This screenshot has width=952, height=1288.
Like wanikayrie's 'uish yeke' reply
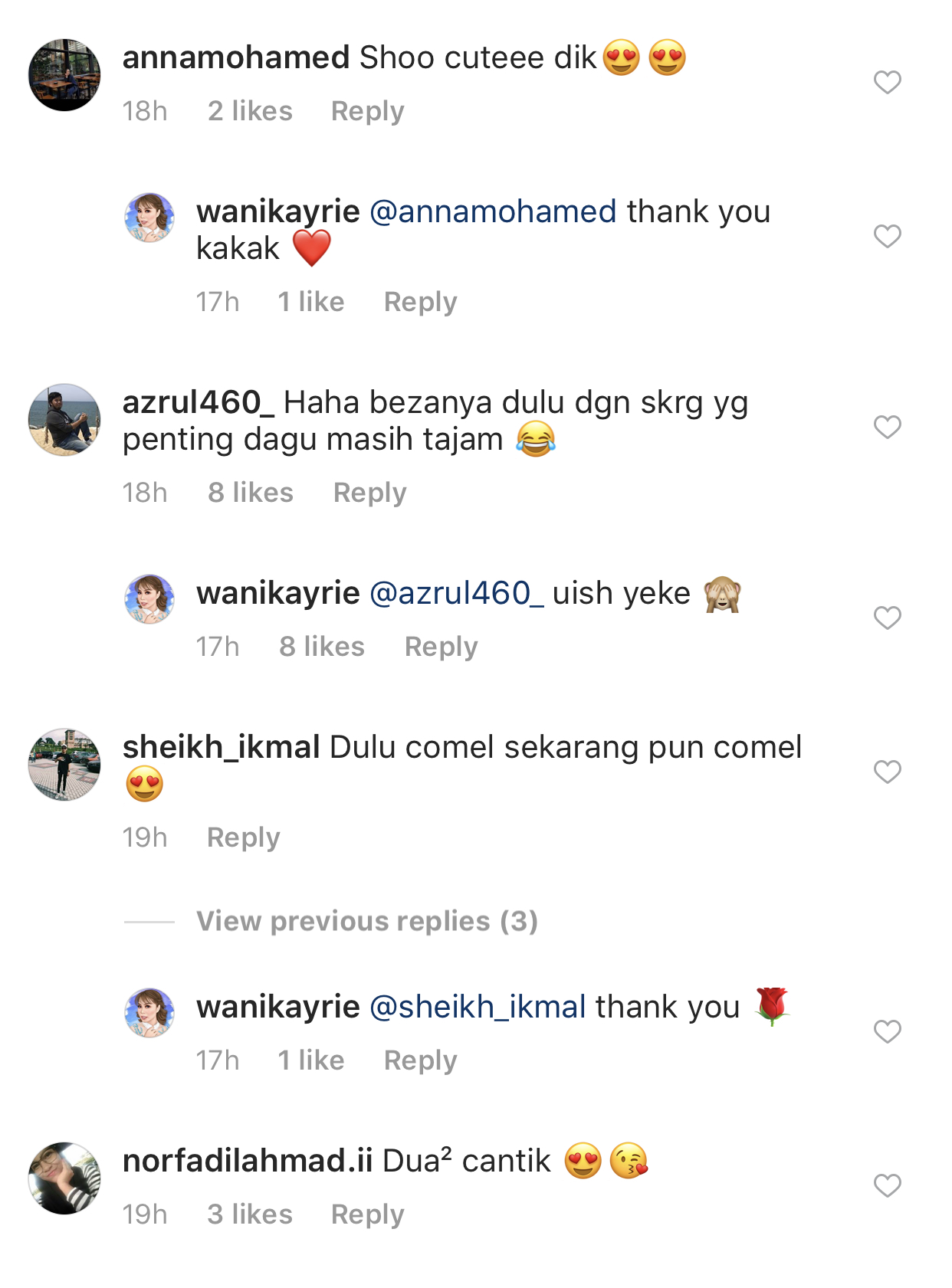pyautogui.click(x=887, y=618)
